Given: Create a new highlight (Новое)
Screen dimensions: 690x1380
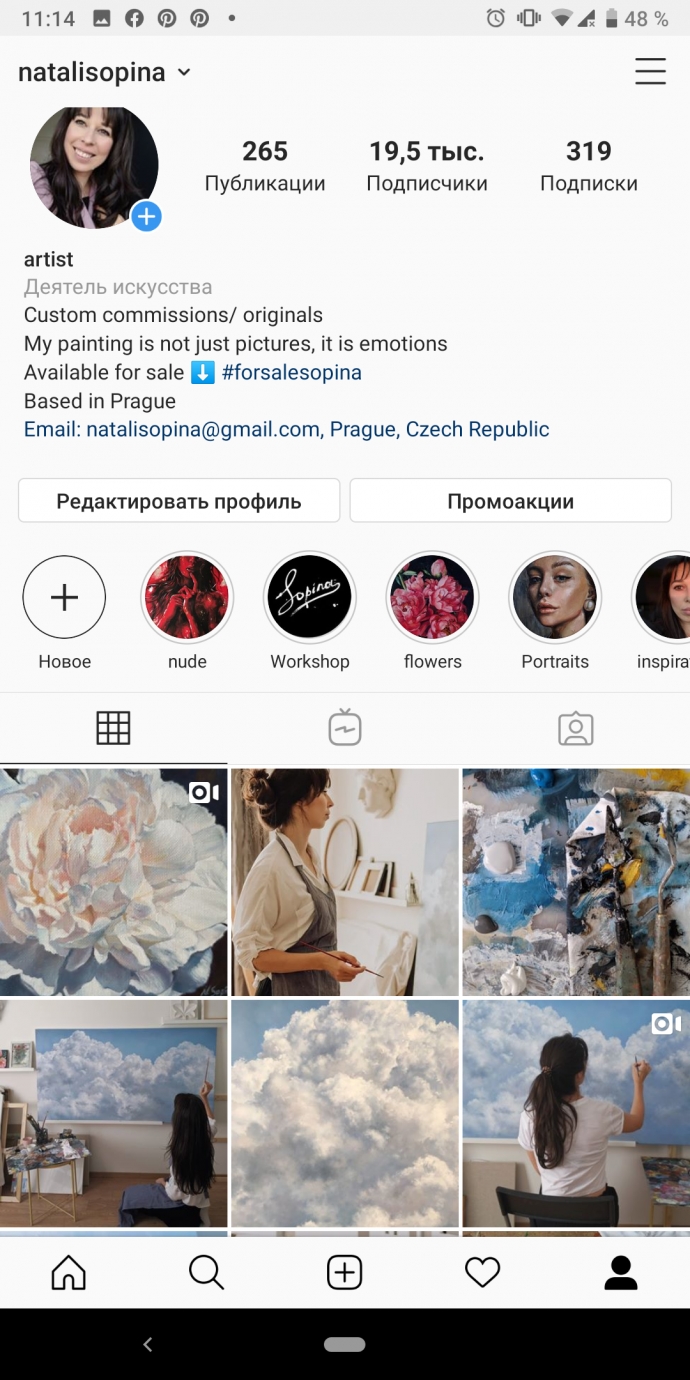Looking at the screenshot, I should coord(64,598).
